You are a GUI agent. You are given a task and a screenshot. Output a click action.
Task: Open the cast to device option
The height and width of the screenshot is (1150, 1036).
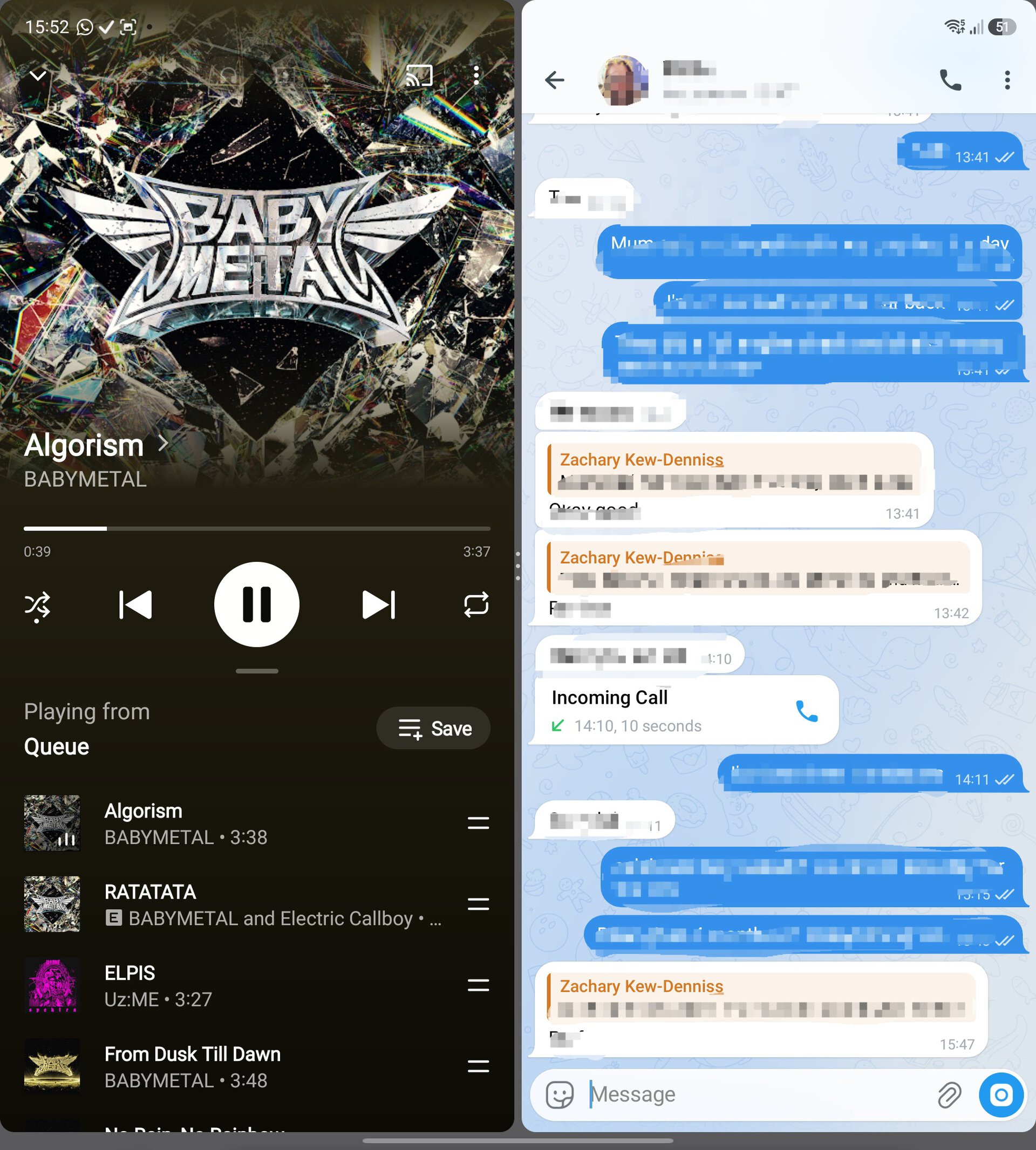tap(419, 75)
